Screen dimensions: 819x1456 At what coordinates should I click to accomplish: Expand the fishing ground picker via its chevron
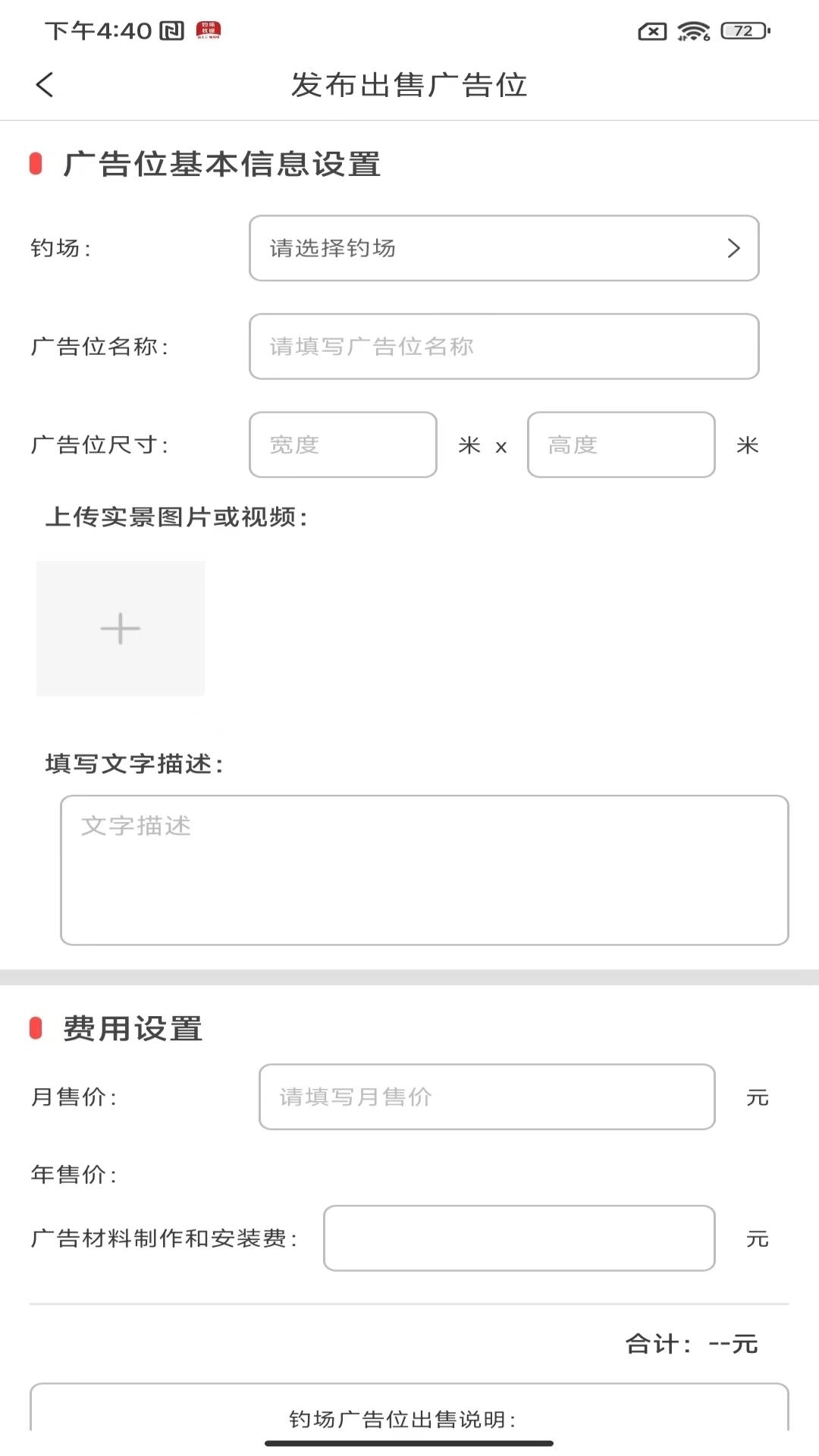(x=733, y=249)
